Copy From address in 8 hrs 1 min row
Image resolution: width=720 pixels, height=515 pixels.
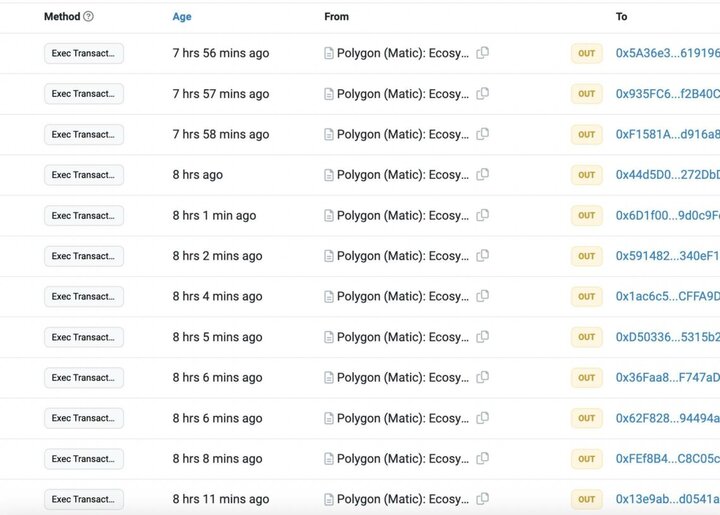[483, 215]
